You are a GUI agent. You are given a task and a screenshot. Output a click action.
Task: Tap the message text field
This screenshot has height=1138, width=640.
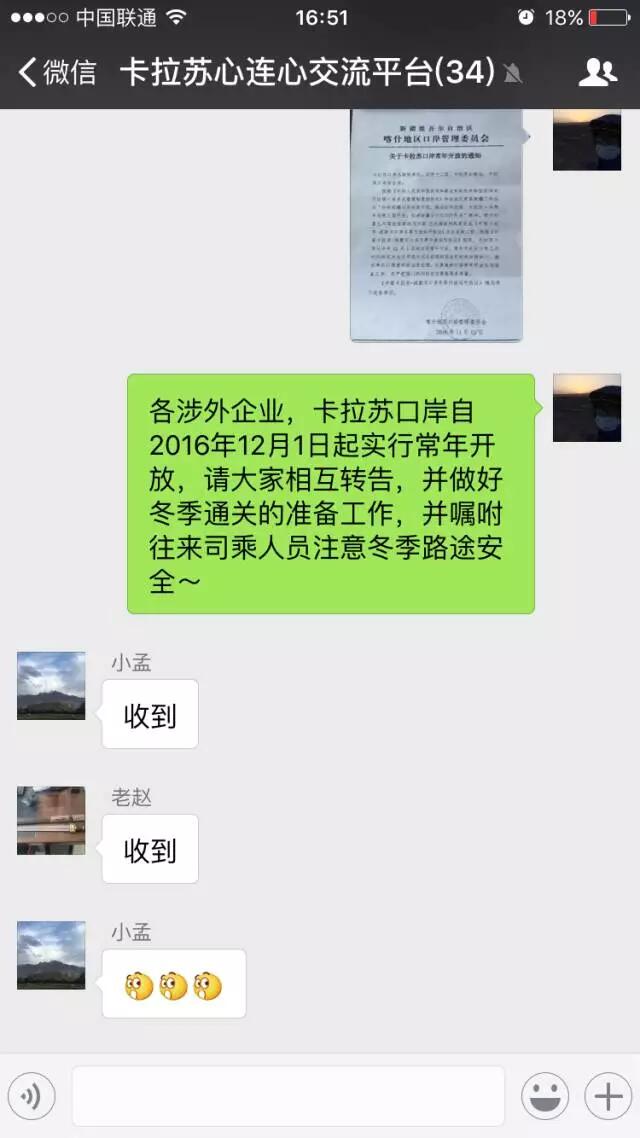[x=288, y=1096]
